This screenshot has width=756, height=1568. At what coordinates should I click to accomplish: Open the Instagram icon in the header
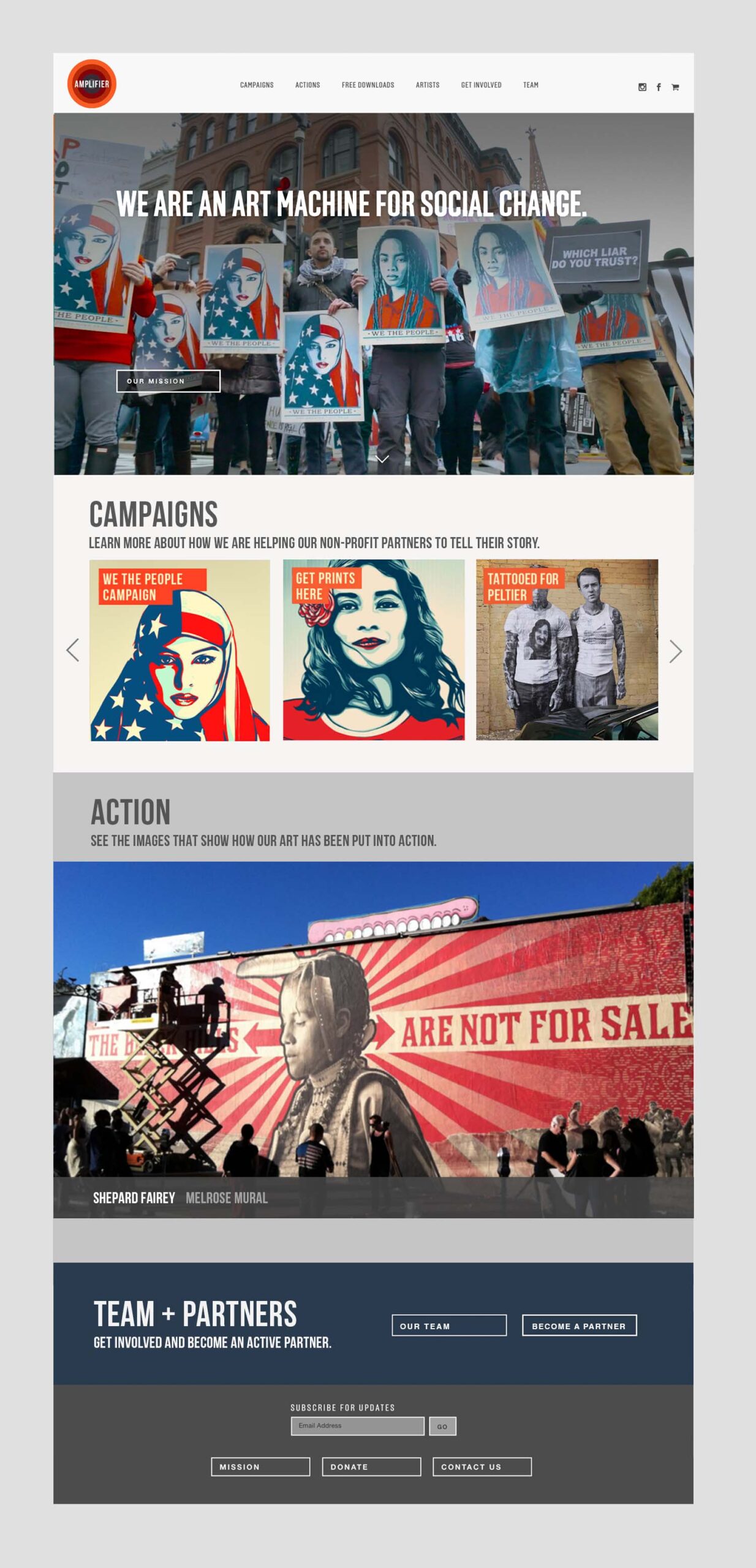[641, 86]
